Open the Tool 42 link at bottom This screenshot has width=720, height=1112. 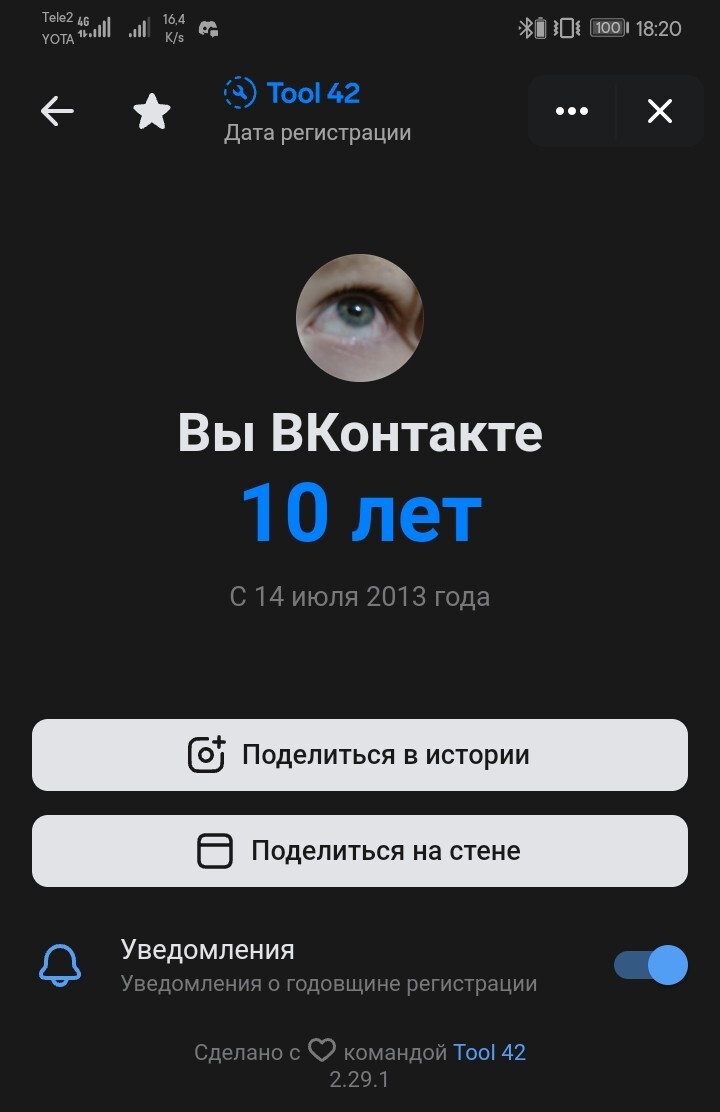[x=489, y=1052]
